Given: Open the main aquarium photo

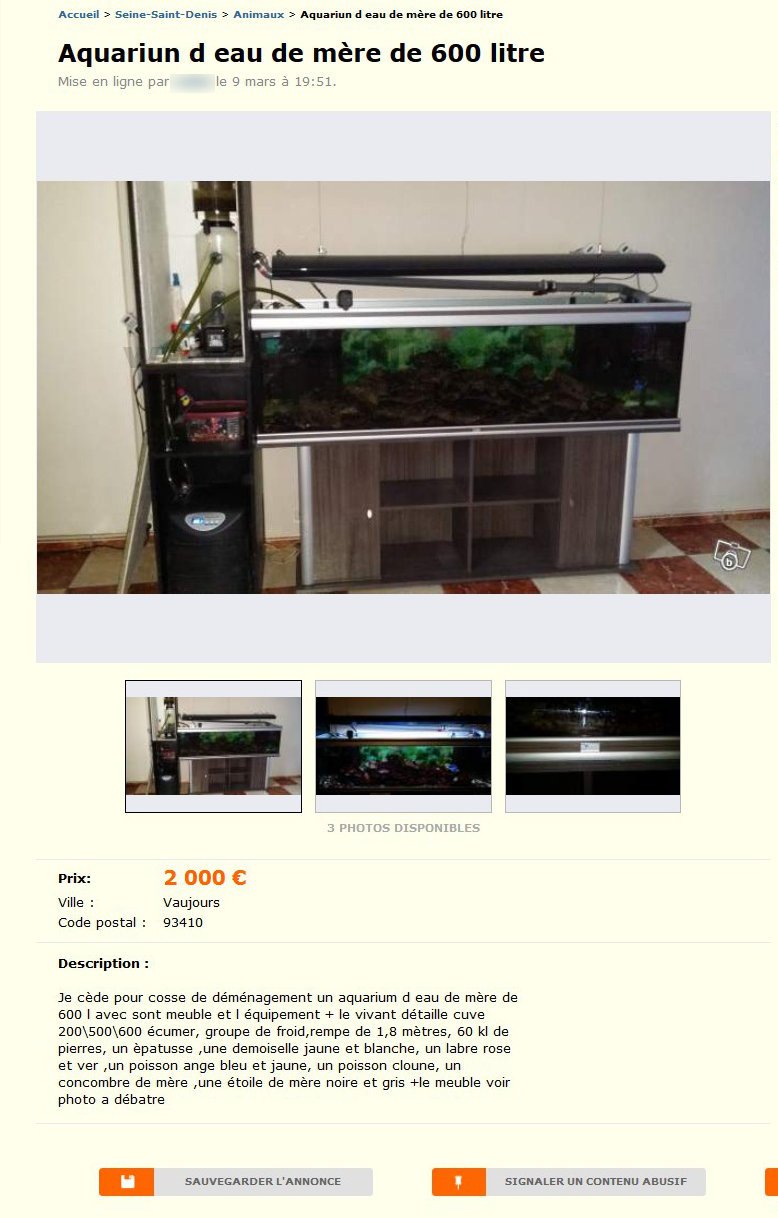Looking at the screenshot, I should pyautogui.click(x=403, y=387).
